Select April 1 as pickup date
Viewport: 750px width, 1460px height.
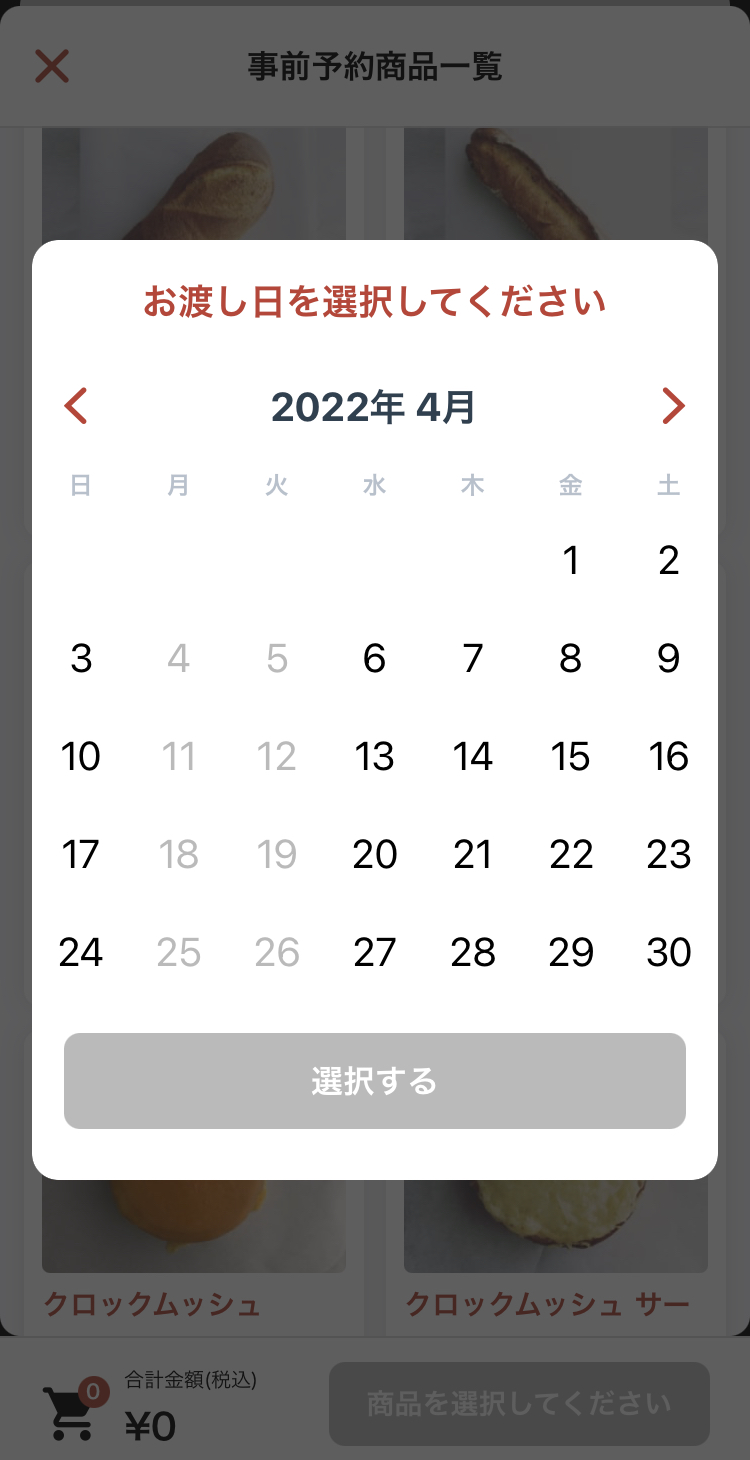[571, 560]
